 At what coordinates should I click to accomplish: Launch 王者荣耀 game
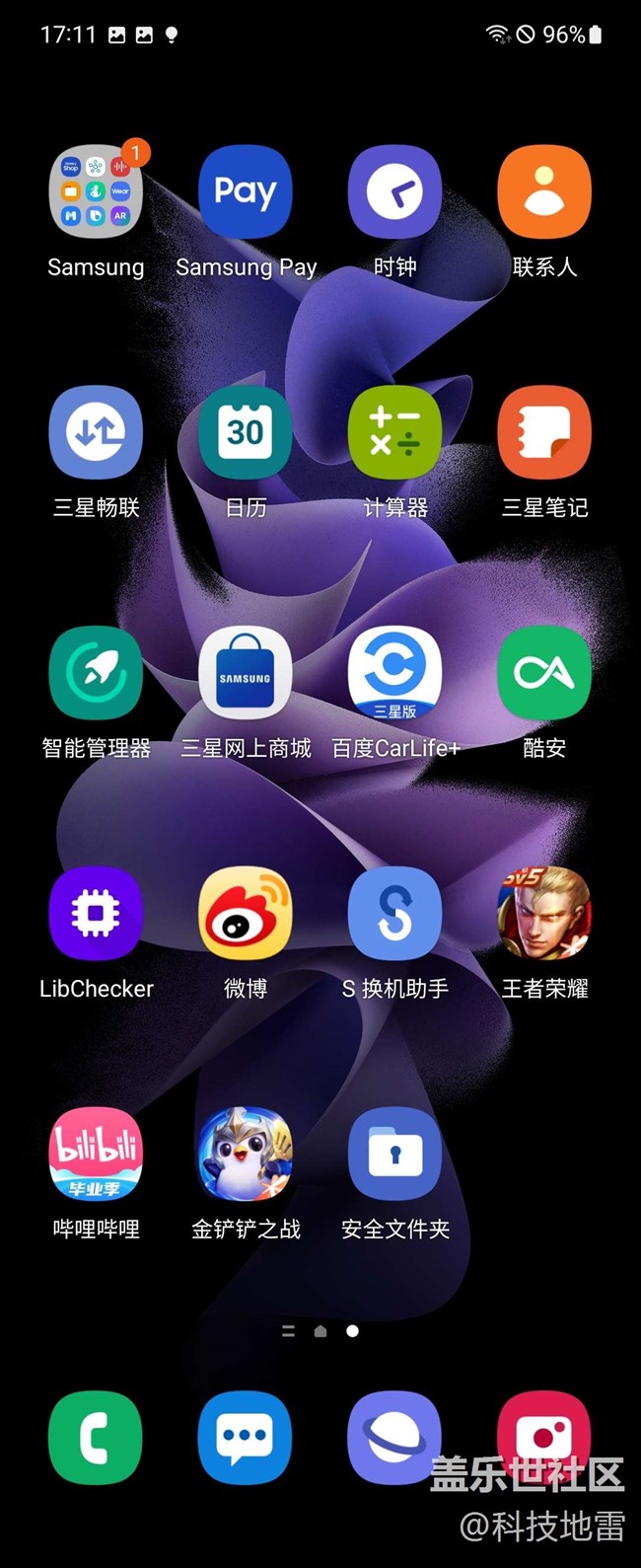click(544, 914)
